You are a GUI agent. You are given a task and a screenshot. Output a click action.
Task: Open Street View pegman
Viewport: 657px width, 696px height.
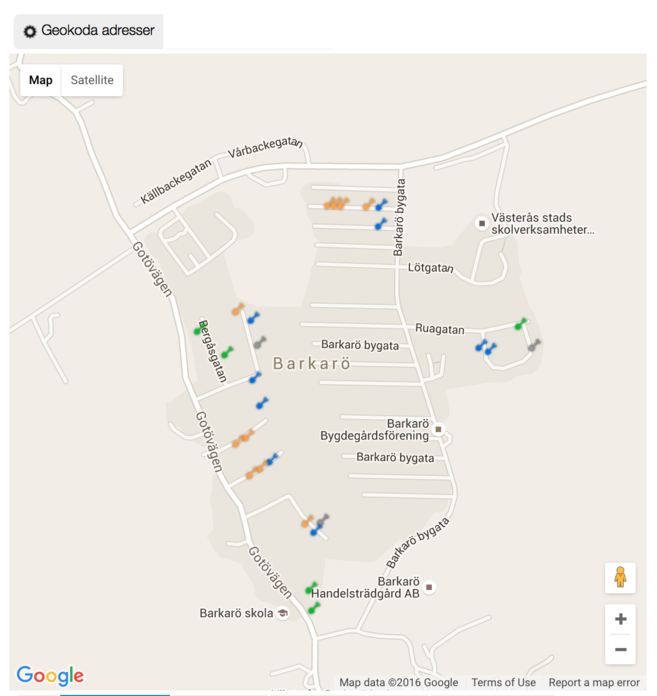(x=620, y=578)
